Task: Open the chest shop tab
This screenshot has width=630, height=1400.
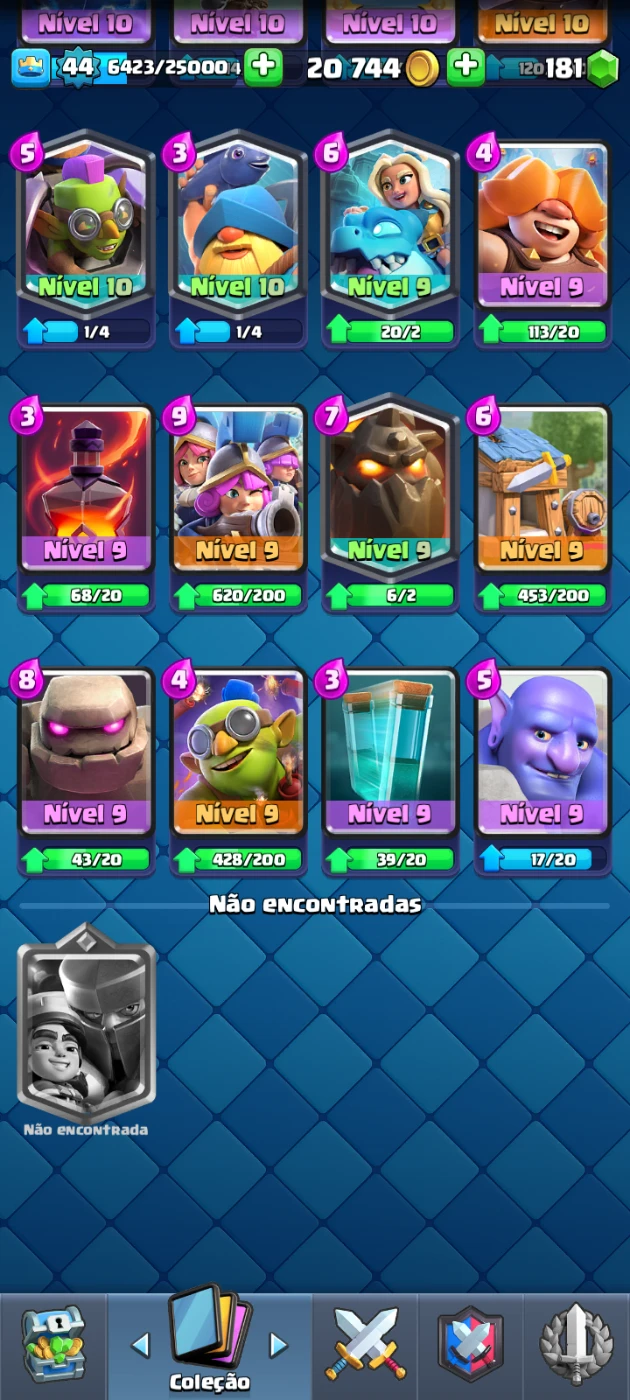Action: click(52, 1345)
